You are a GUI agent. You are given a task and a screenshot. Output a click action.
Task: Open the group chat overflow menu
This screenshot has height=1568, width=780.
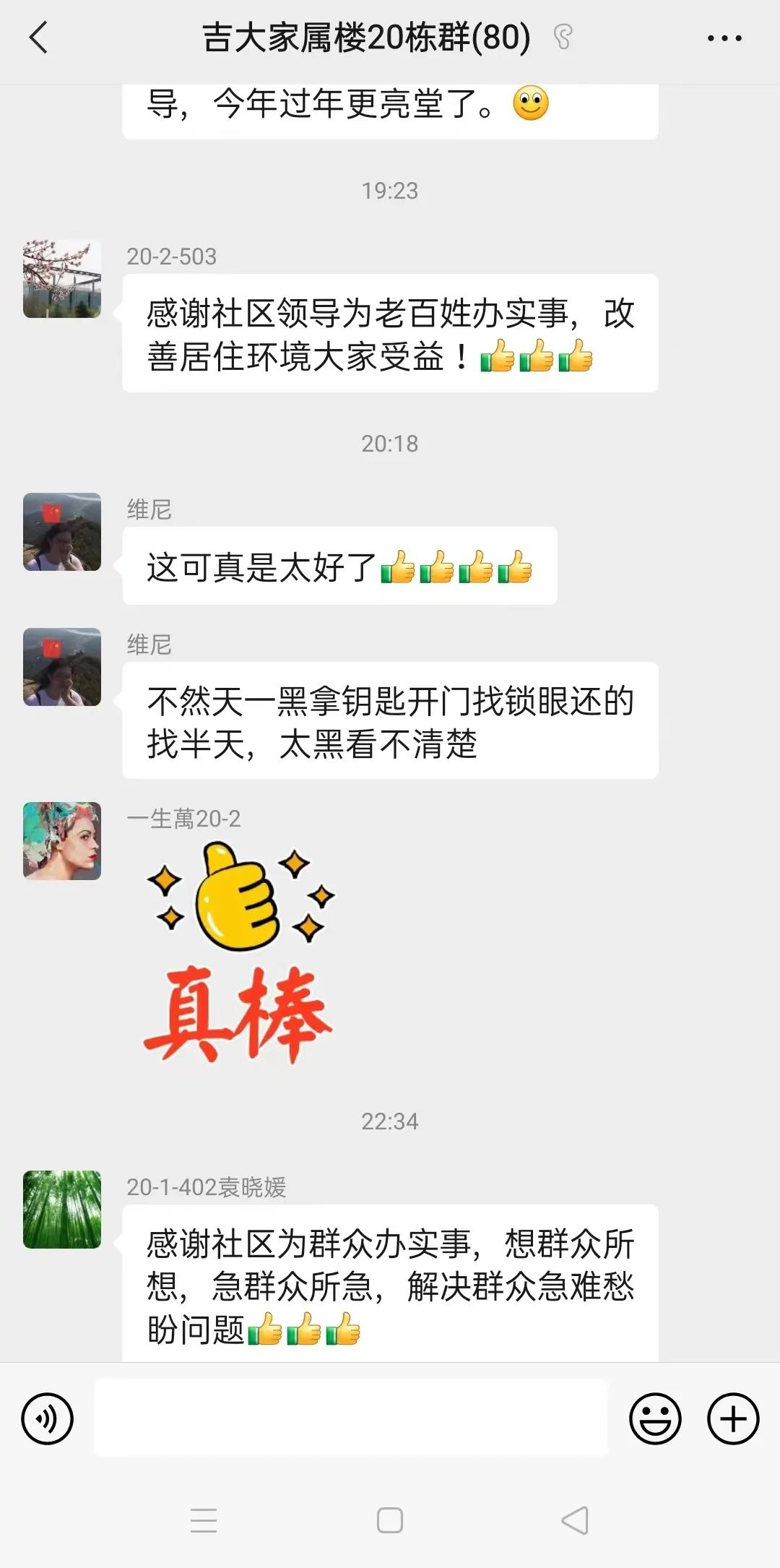click(x=724, y=38)
